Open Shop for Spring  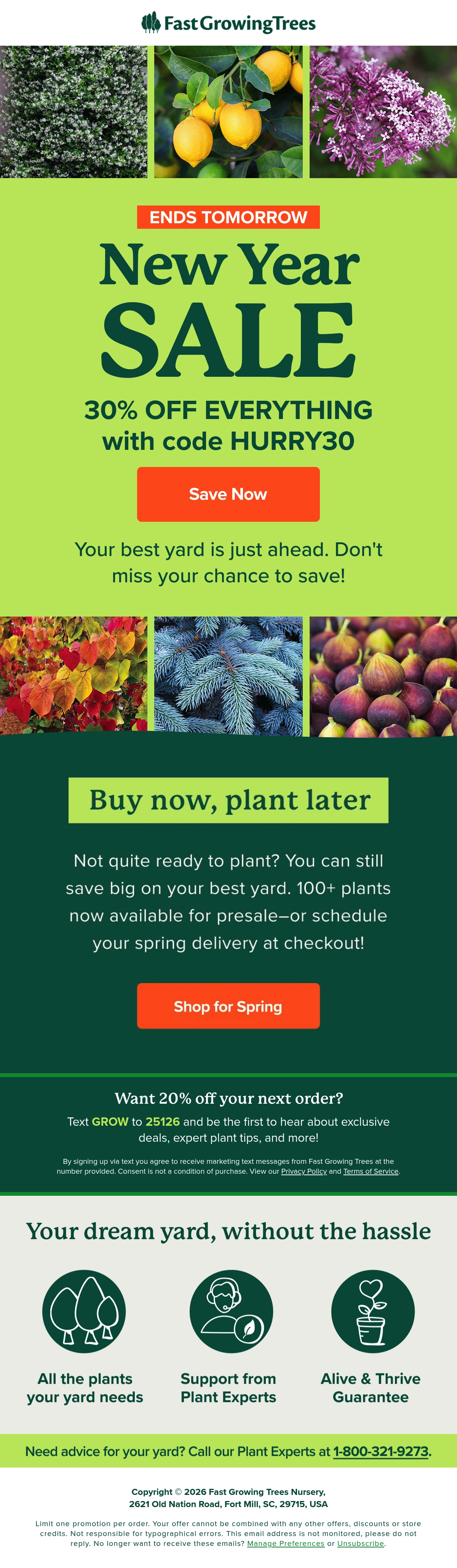click(228, 1006)
